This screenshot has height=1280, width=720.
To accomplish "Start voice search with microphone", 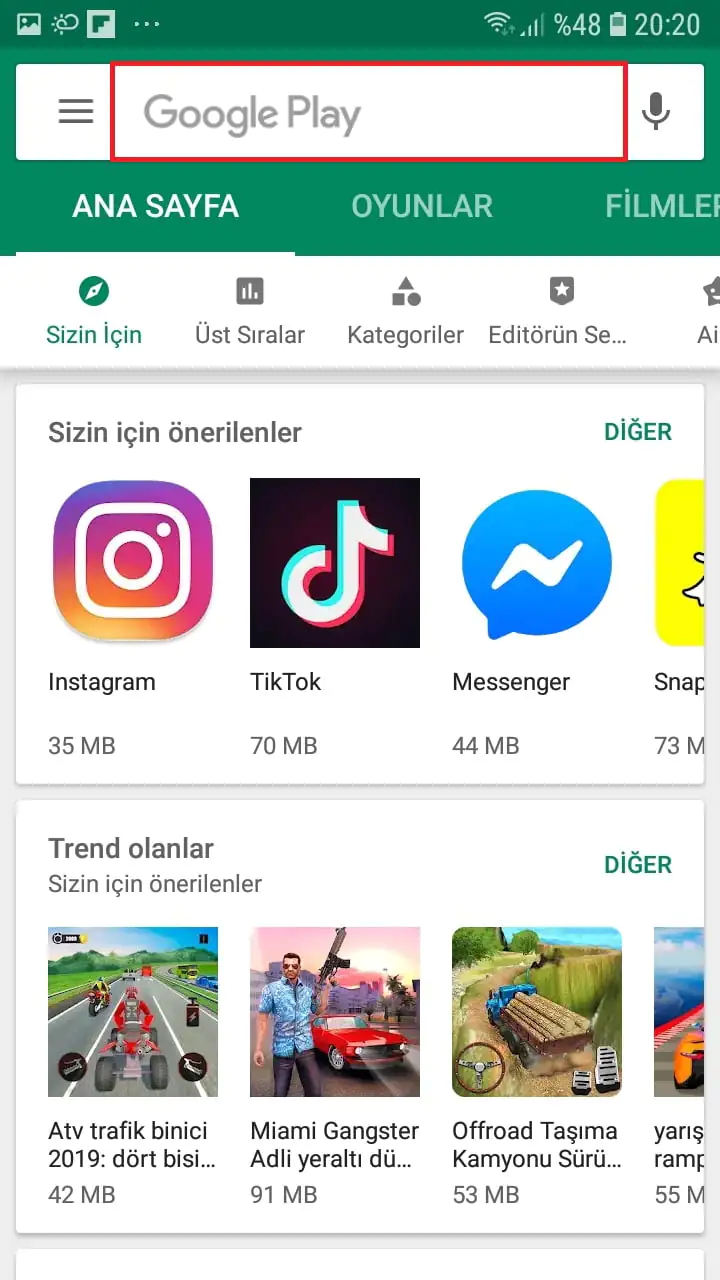I will click(x=656, y=111).
